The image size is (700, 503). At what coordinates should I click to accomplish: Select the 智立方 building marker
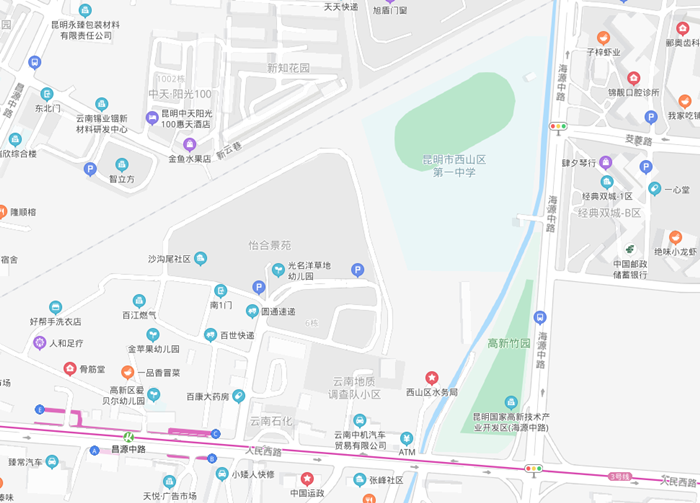[121, 164]
